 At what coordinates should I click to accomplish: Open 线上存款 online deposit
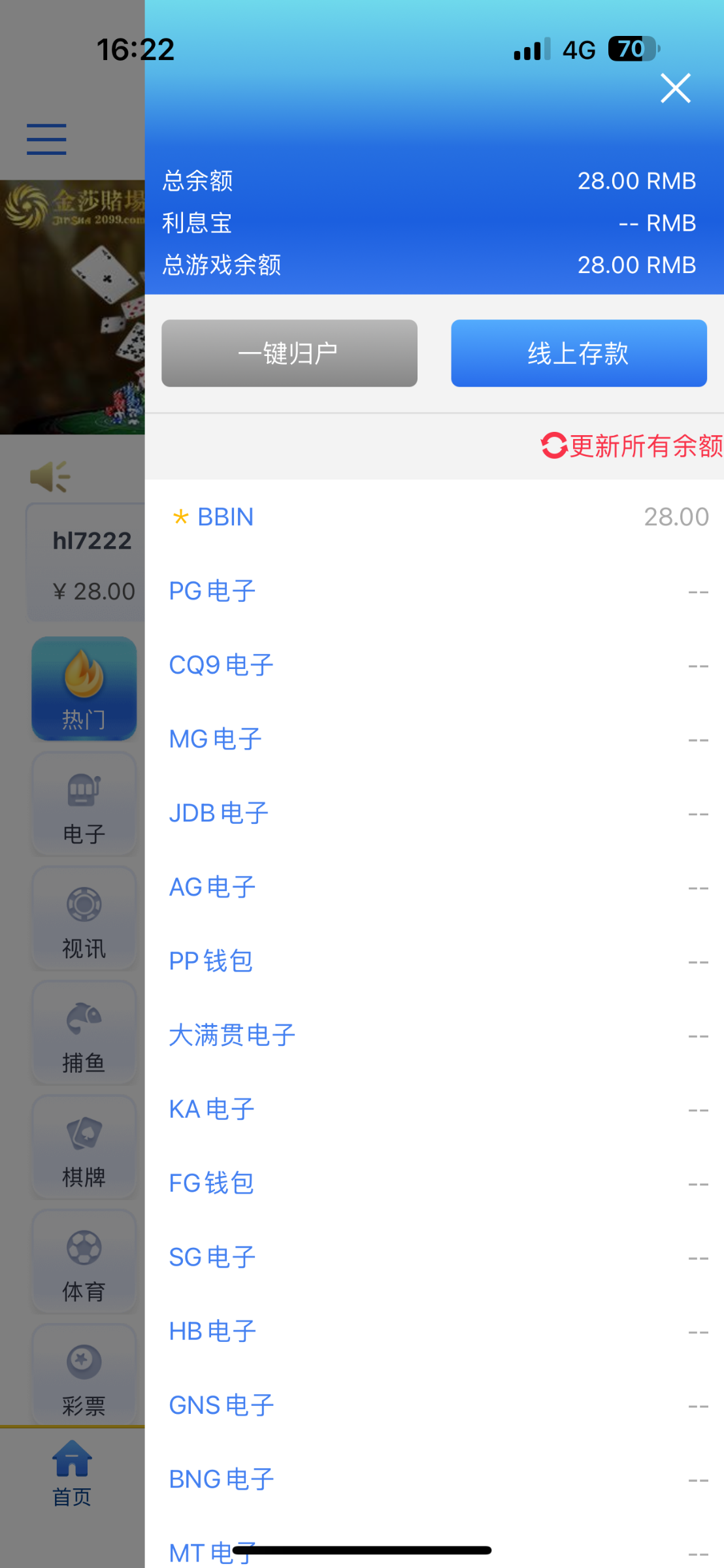[579, 353]
